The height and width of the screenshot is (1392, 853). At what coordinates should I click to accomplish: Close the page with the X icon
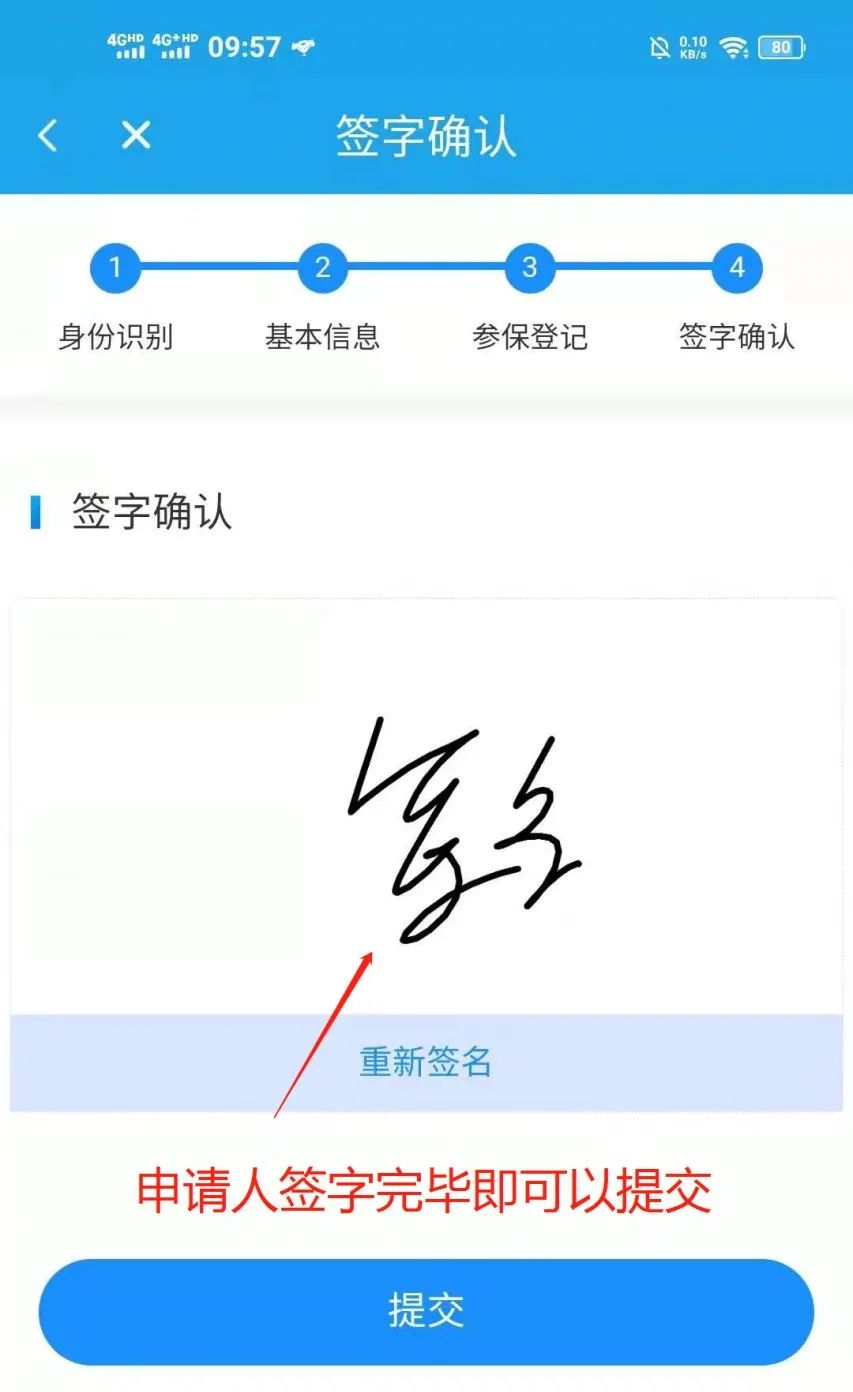(136, 135)
